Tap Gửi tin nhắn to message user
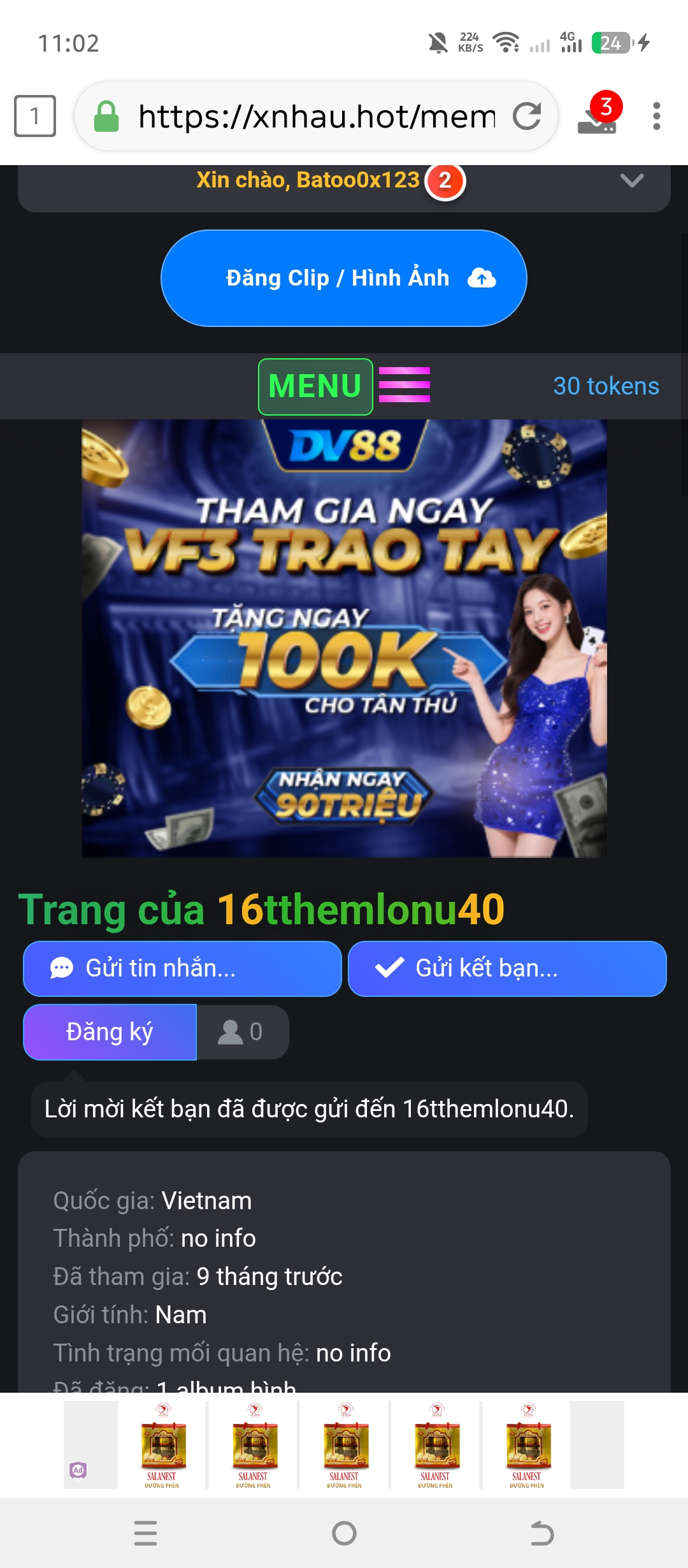 (182, 968)
